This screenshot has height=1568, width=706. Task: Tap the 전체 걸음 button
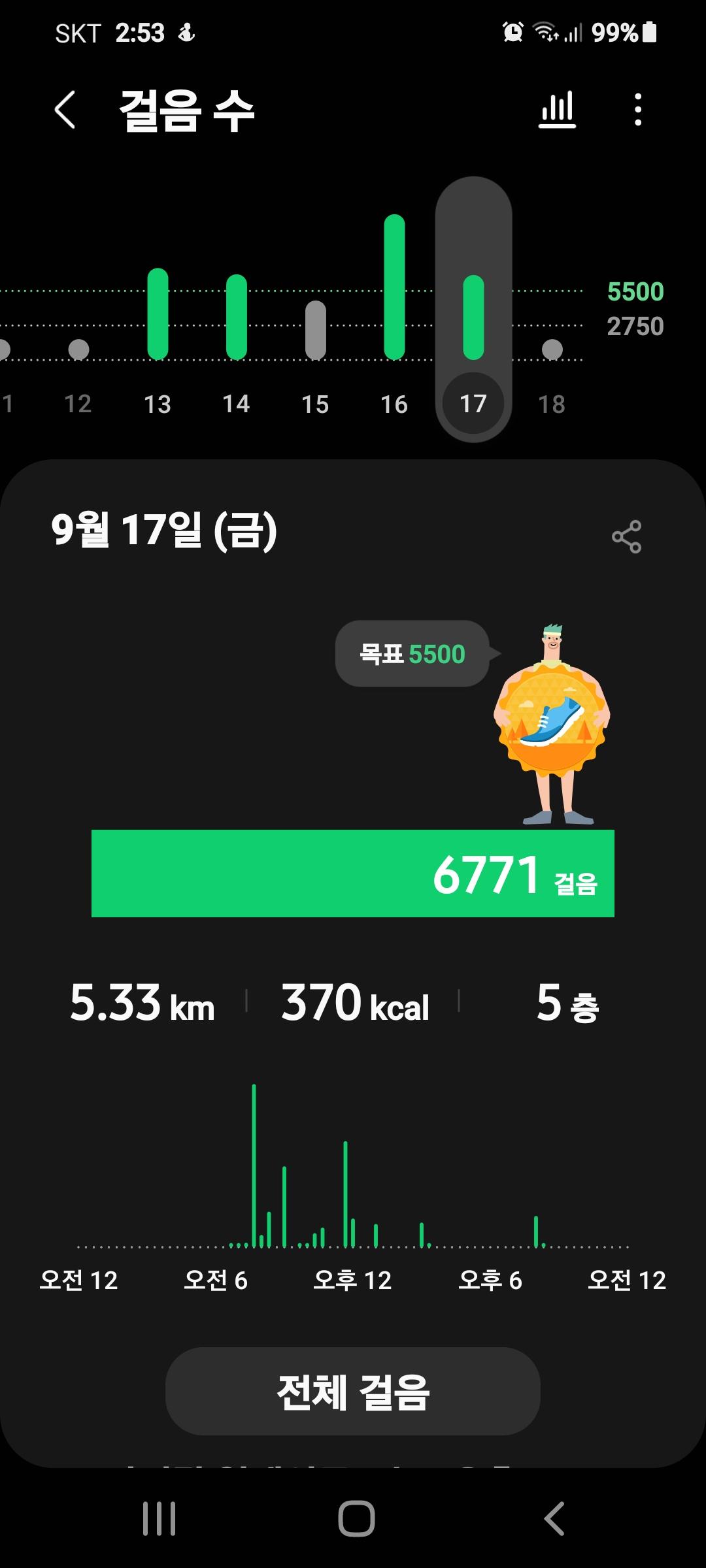[353, 1392]
